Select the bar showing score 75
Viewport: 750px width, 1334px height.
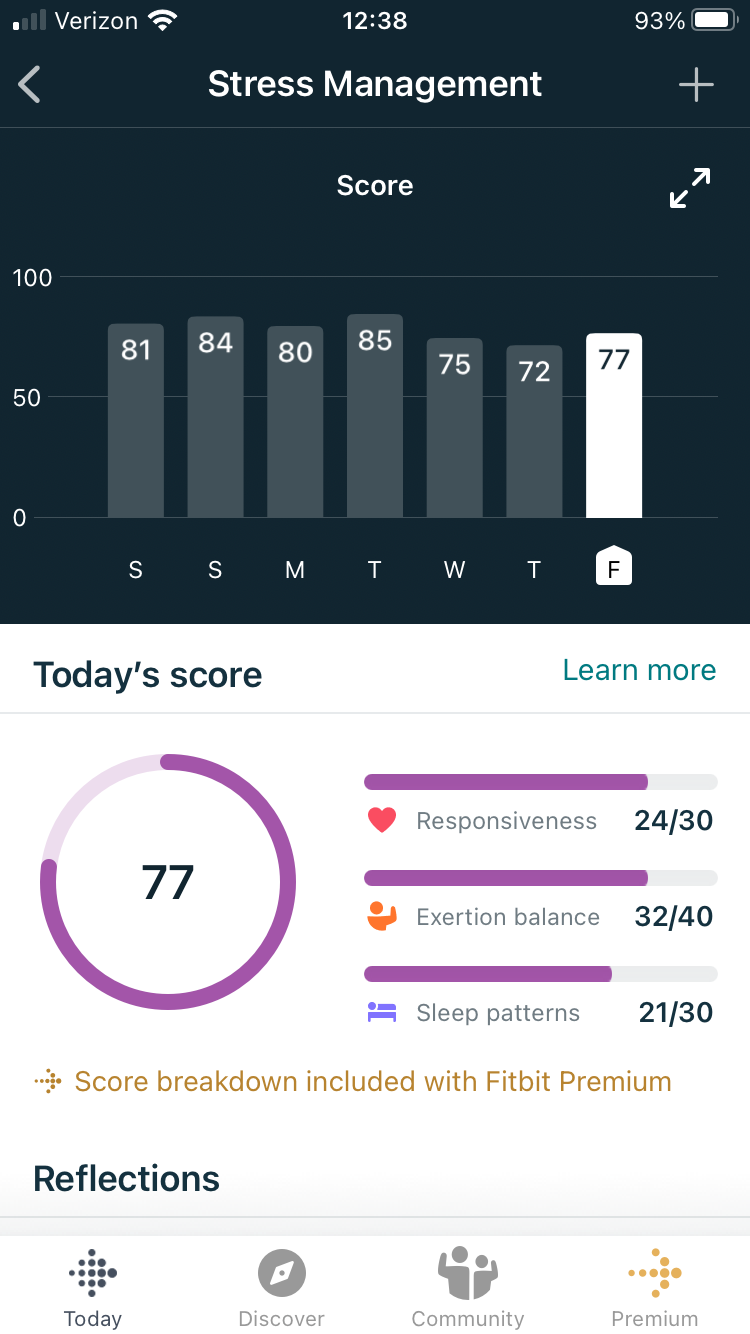tap(454, 428)
